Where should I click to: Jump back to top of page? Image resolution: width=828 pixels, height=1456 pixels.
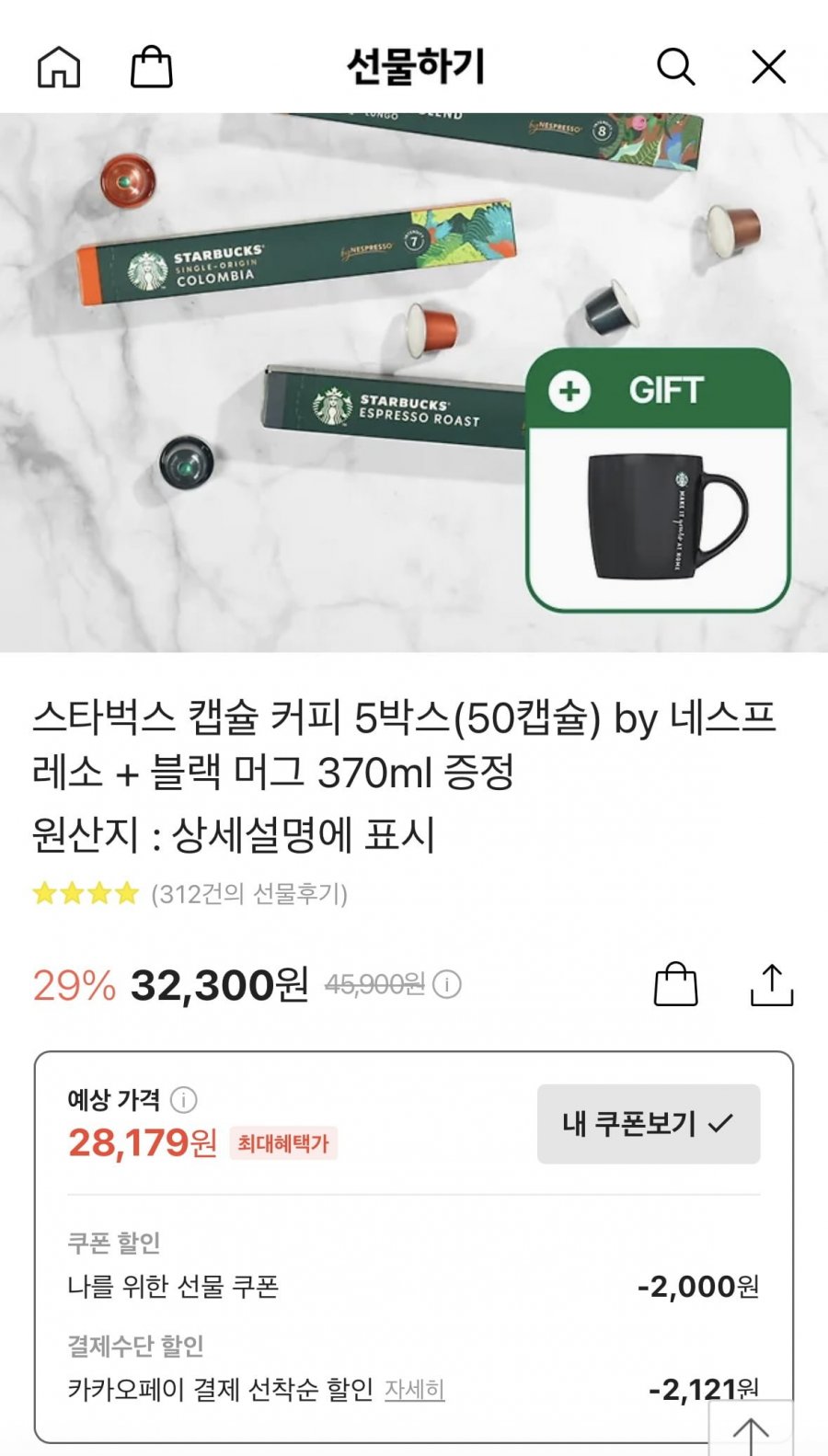click(751, 1430)
